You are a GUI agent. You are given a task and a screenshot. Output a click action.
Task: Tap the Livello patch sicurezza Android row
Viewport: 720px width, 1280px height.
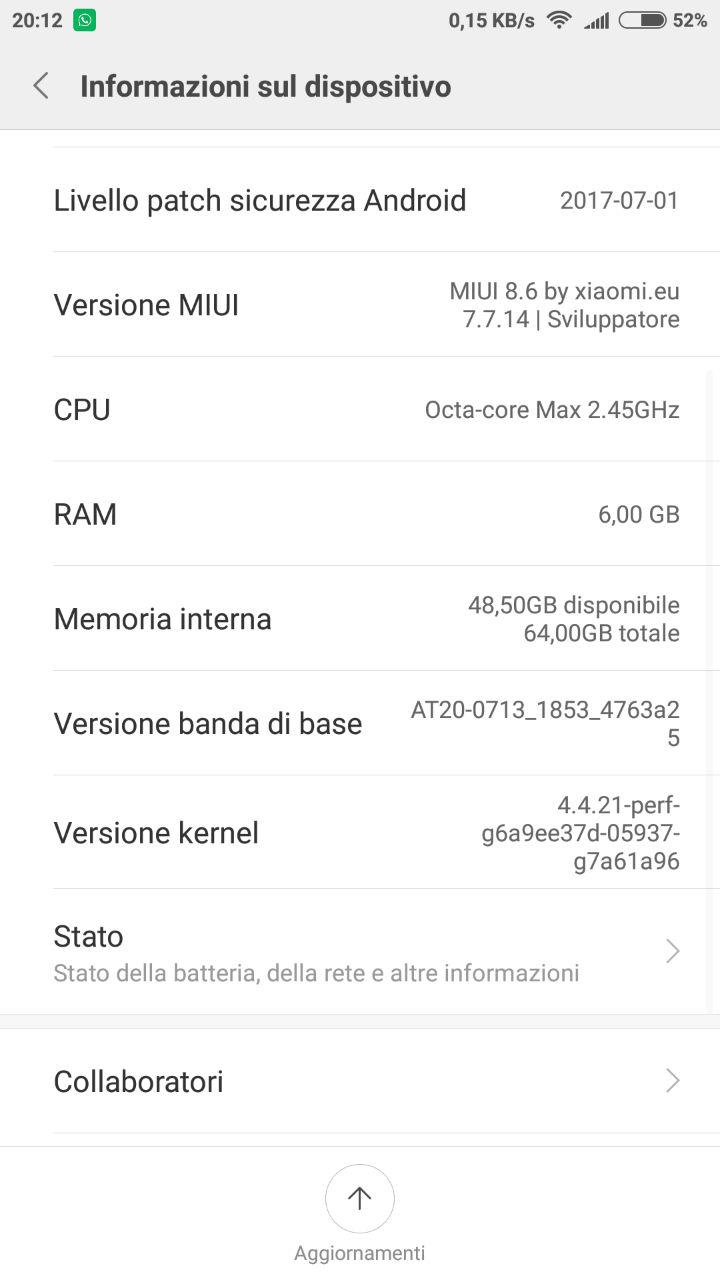[x=360, y=200]
